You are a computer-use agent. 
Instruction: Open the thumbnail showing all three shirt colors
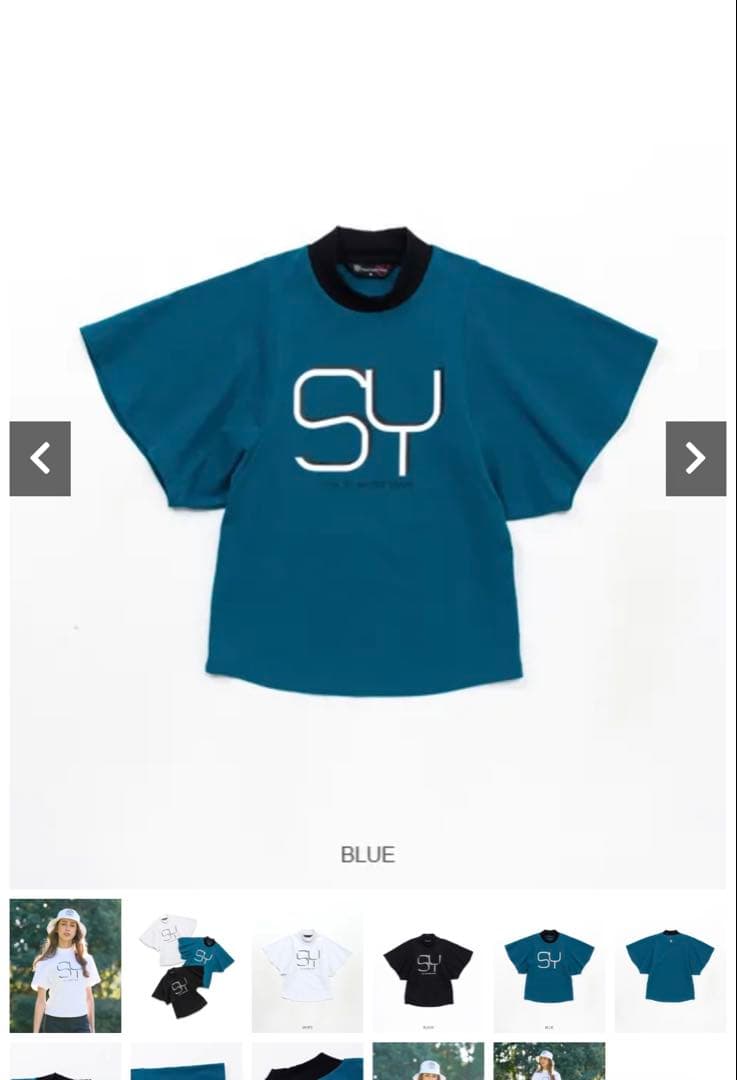186,965
